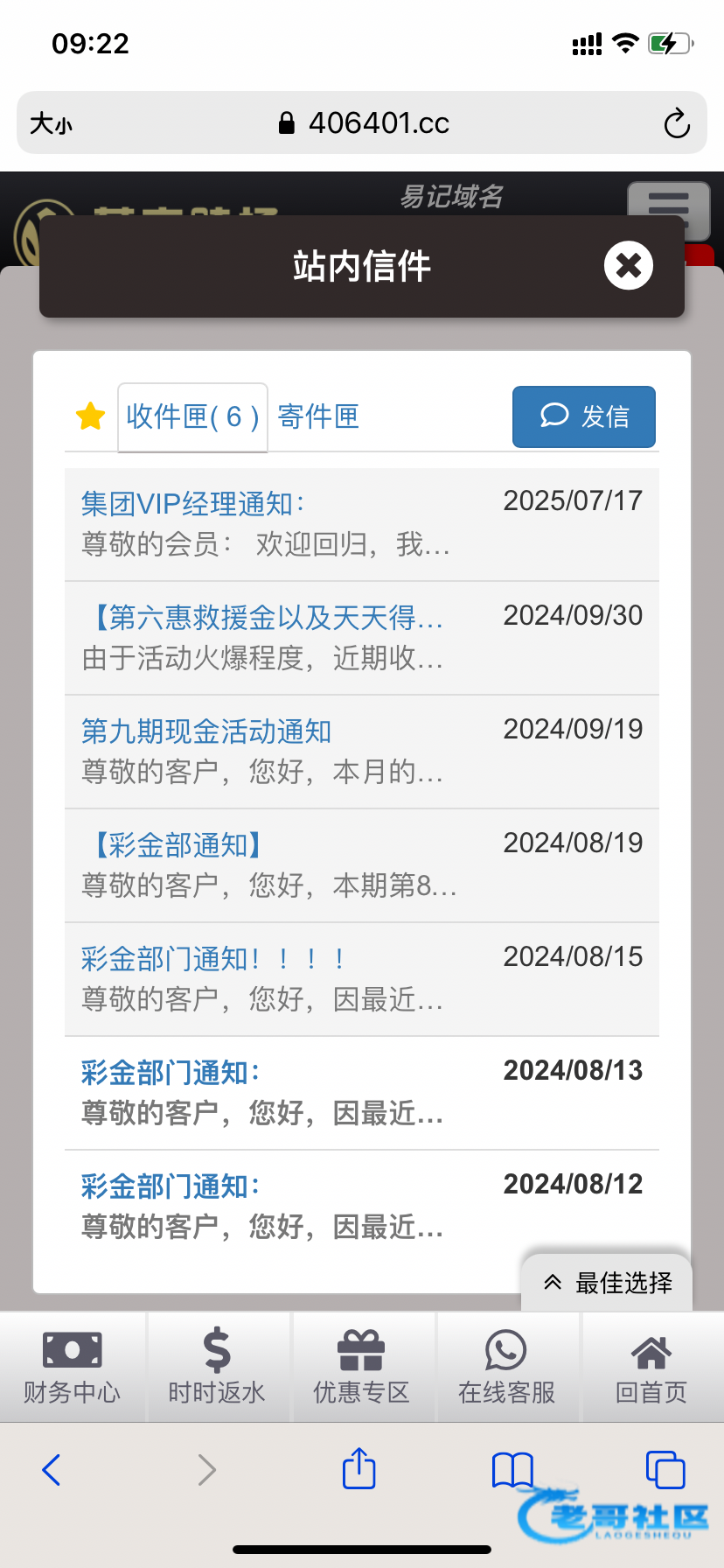Open 时时返水 in bottom bar
This screenshot has width=724, height=1568.
(x=217, y=1367)
